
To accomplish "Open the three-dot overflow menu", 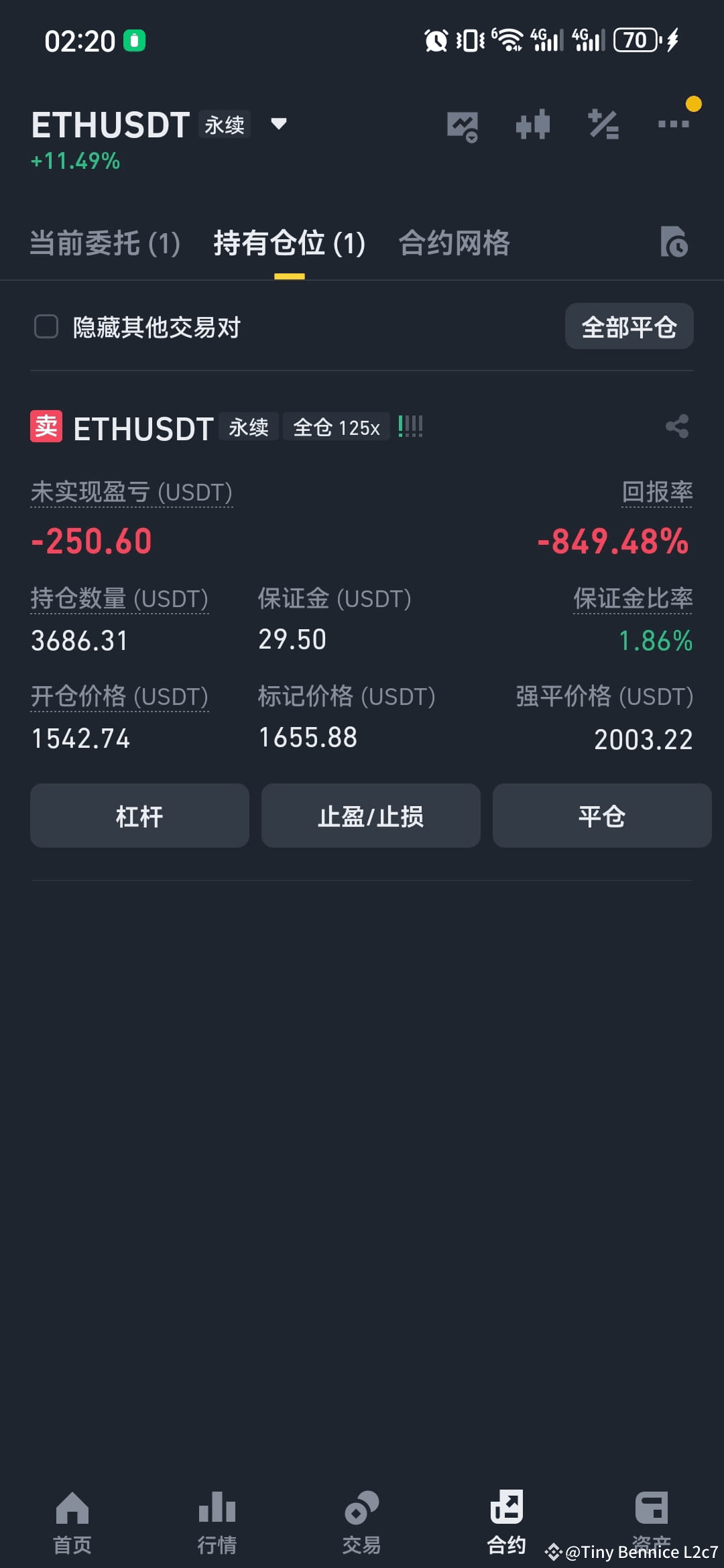I will (x=673, y=124).
